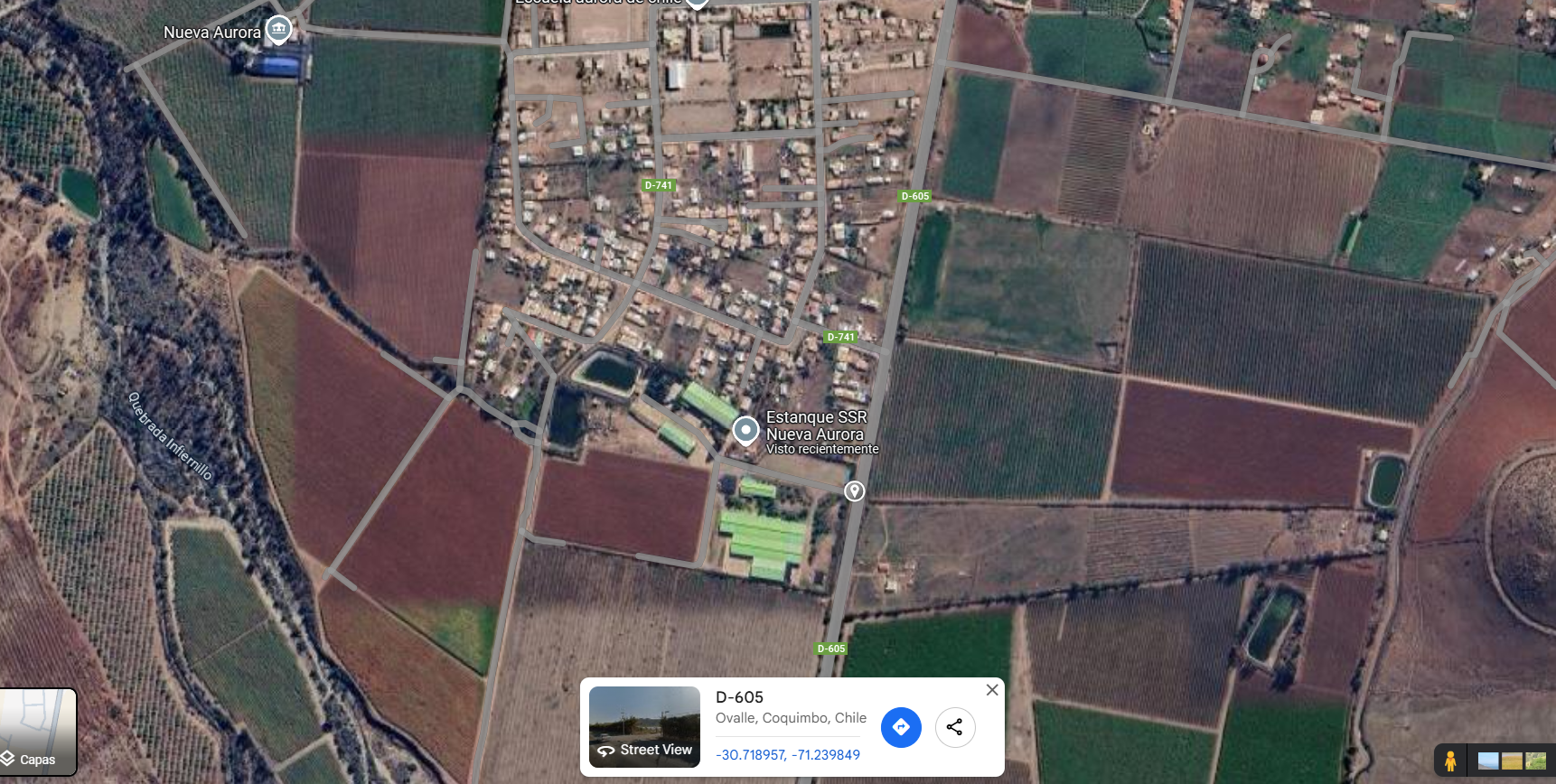Open the imagery strip next to pegman

click(x=1511, y=761)
